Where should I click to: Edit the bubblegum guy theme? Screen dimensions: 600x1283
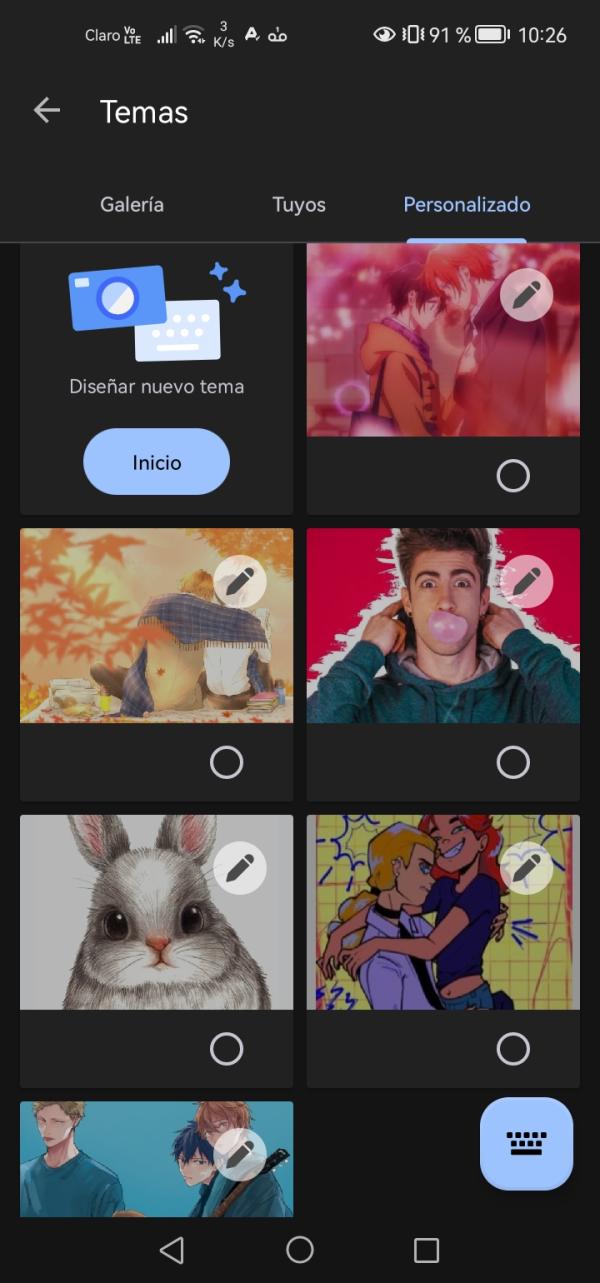(x=526, y=581)
